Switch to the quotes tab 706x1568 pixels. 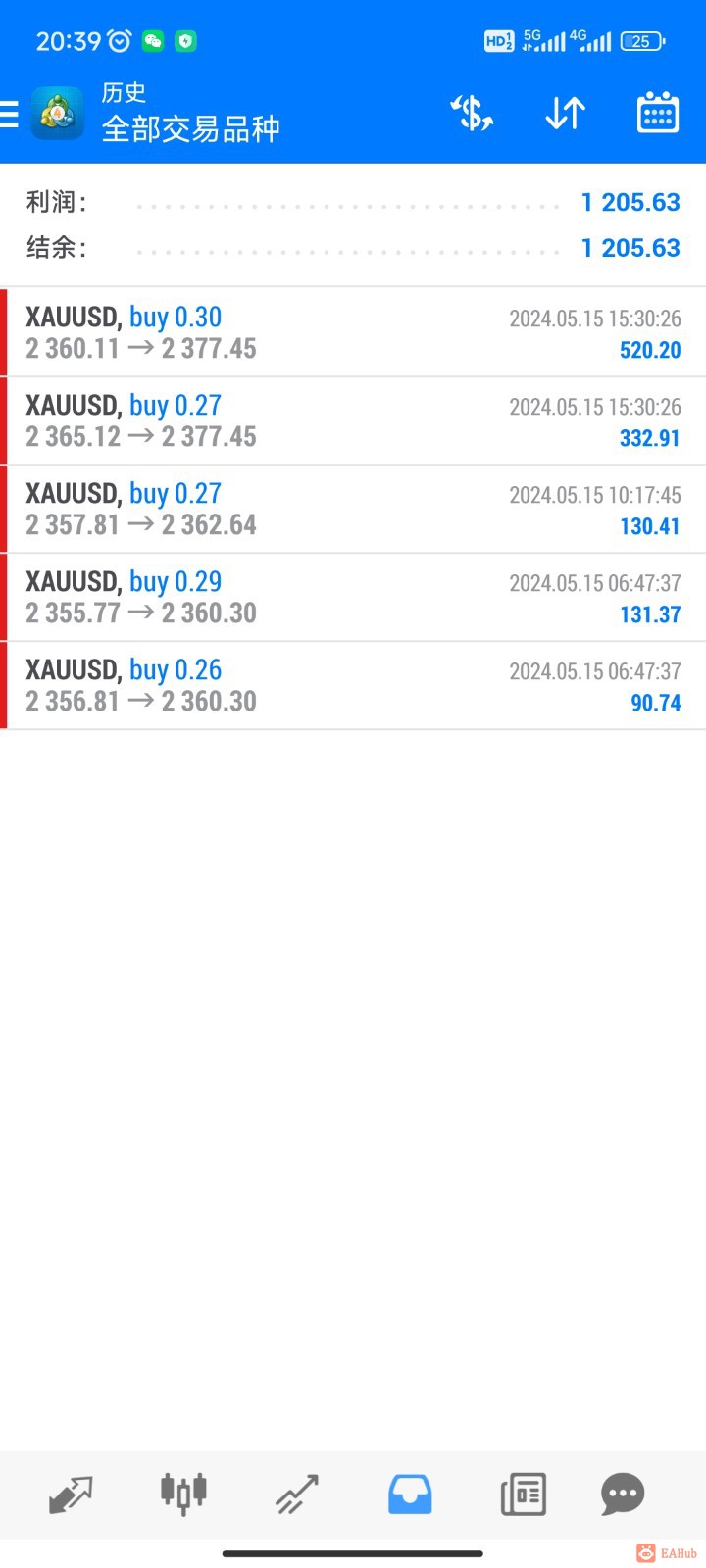click(x=71, y=1494)
